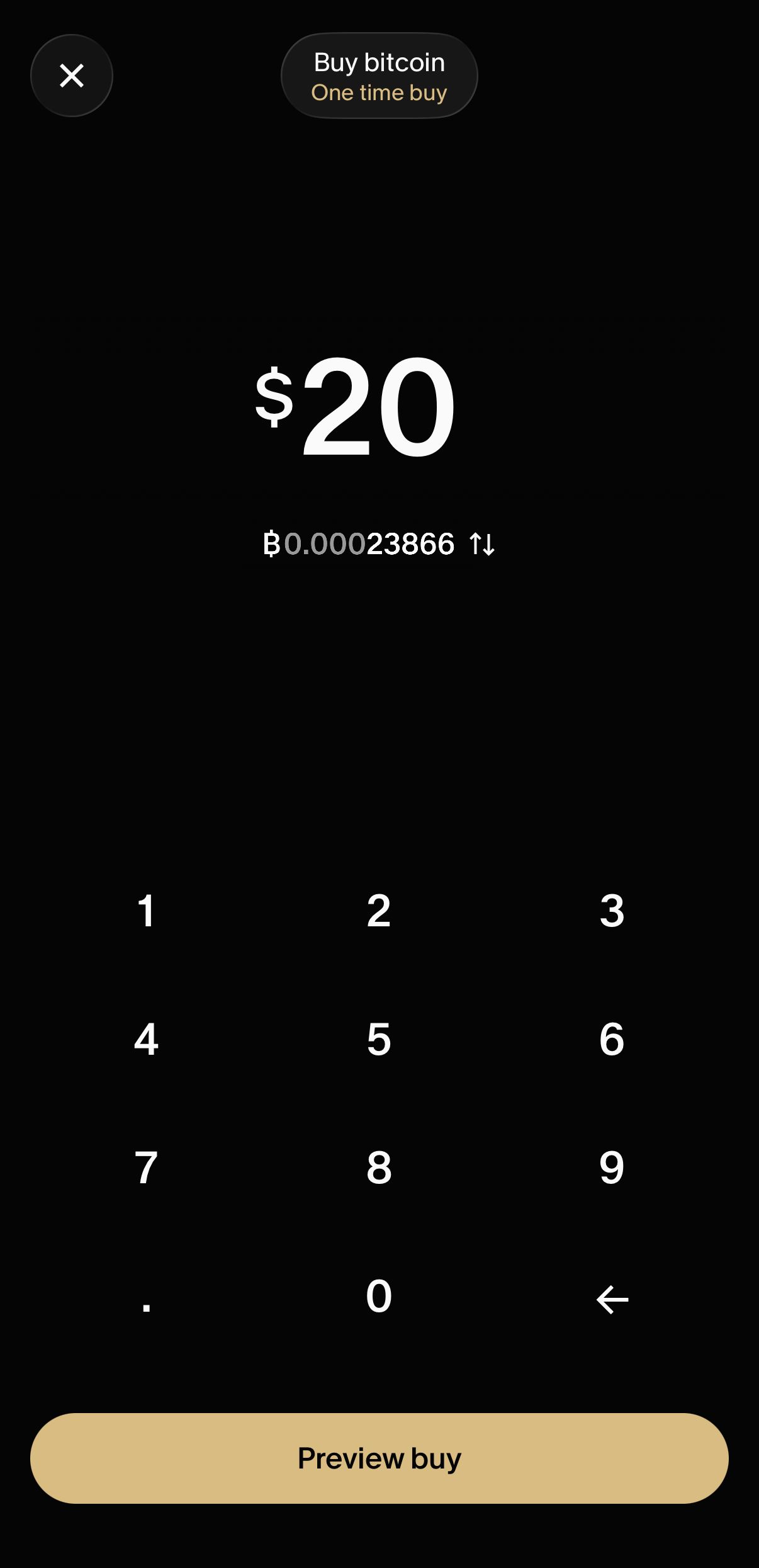Image resolution: width=759 pixels, height=1568 pixels.
Task: Tap the number 9 key
Action: coord(612,1167)
